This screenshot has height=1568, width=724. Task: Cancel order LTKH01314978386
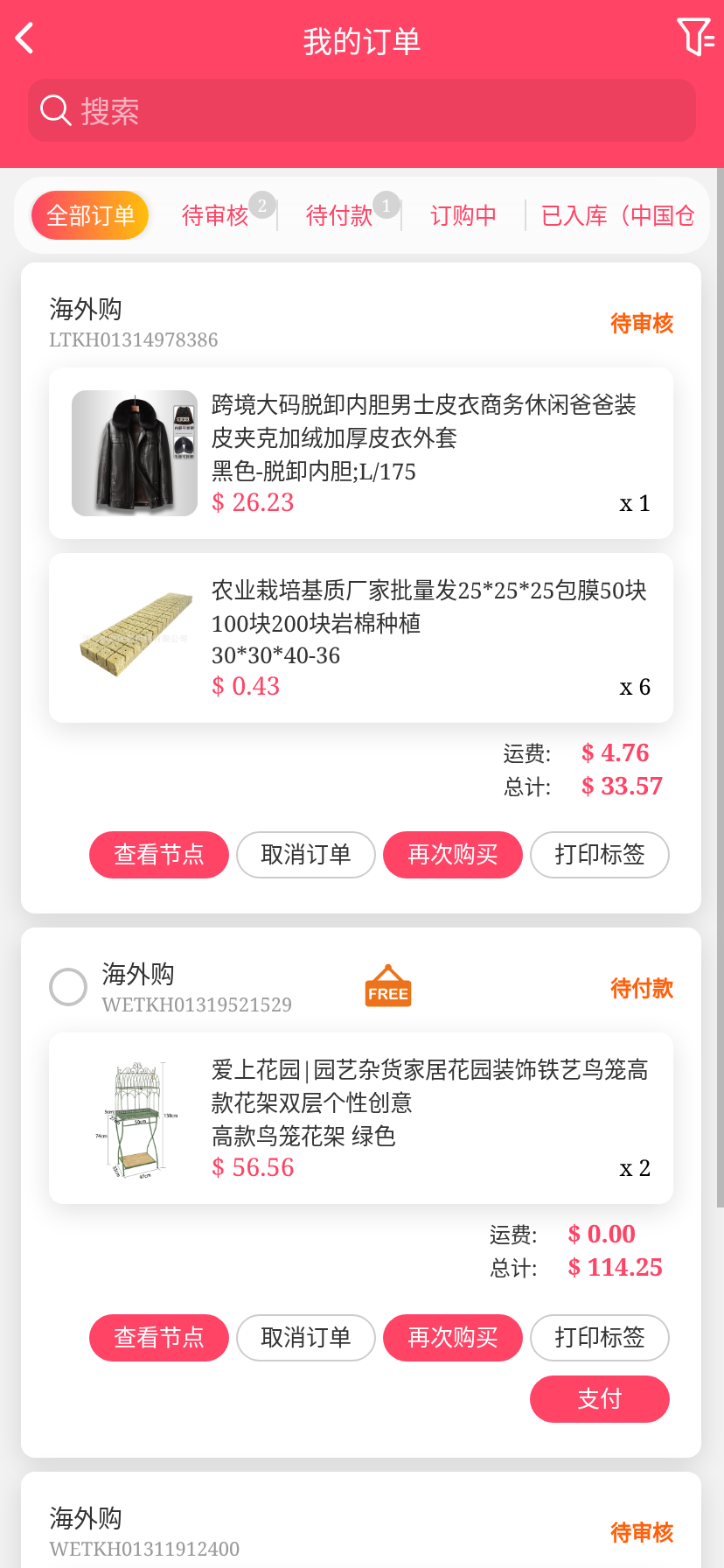(x=306, y=855)
